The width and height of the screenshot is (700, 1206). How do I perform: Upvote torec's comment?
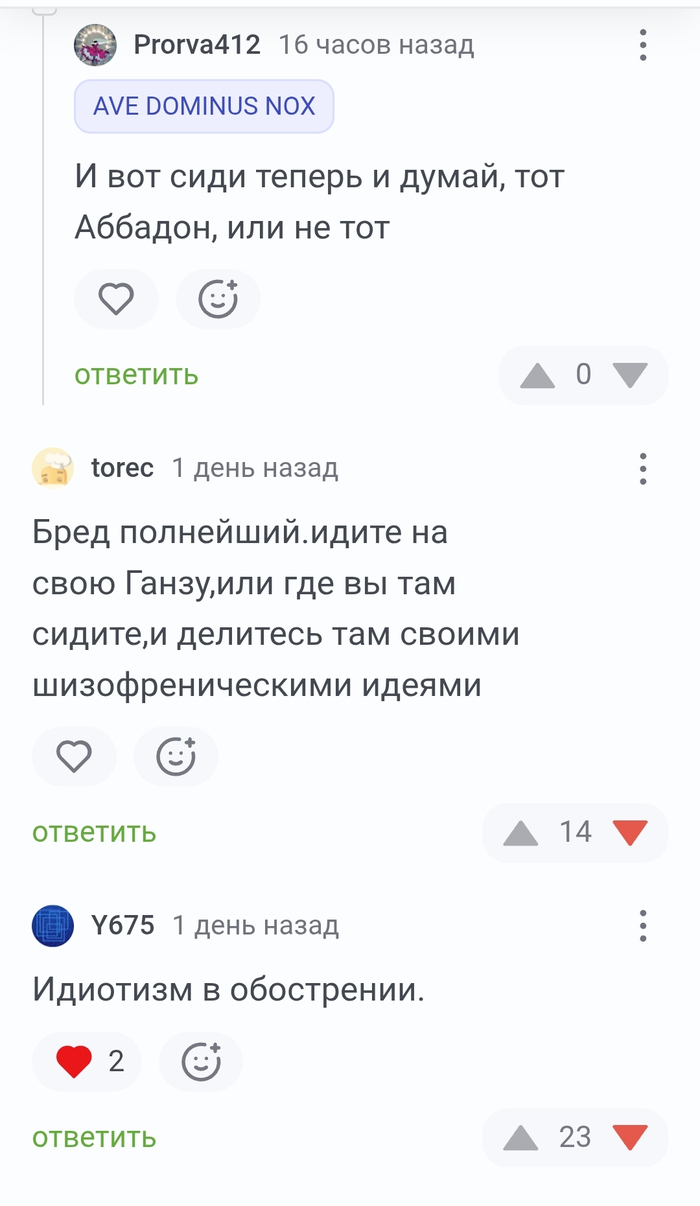tap(521, 832)
